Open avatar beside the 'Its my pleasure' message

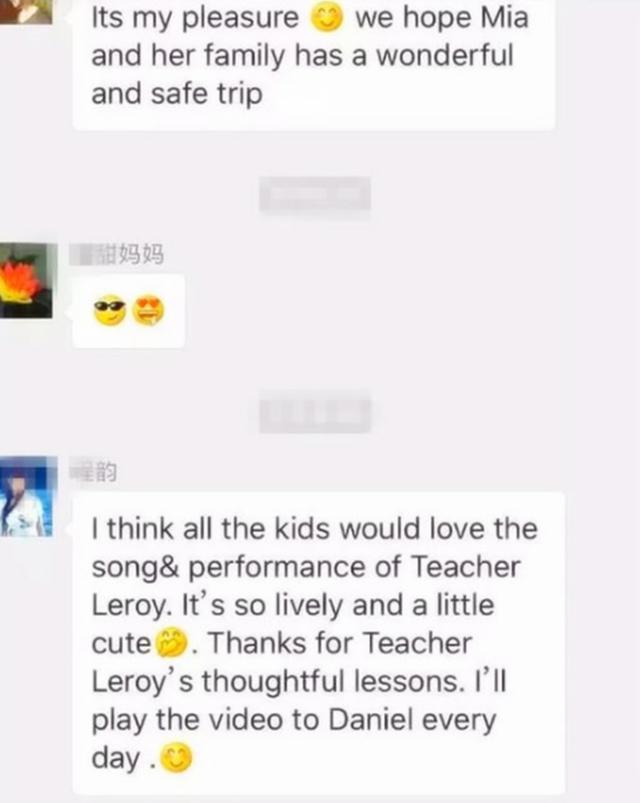(x=26, y=10)
